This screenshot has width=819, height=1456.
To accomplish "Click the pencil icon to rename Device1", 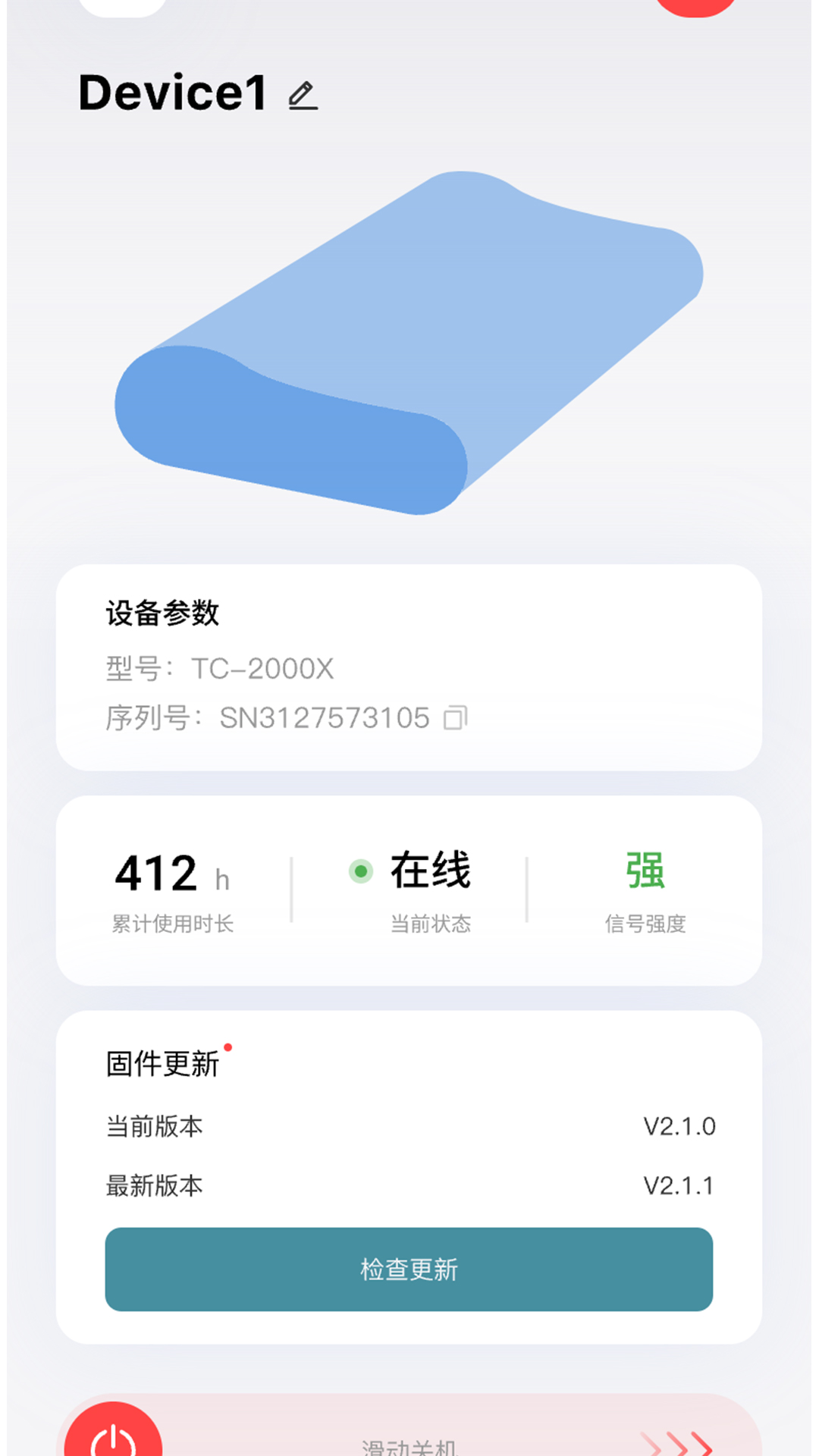I will [301, 95].
